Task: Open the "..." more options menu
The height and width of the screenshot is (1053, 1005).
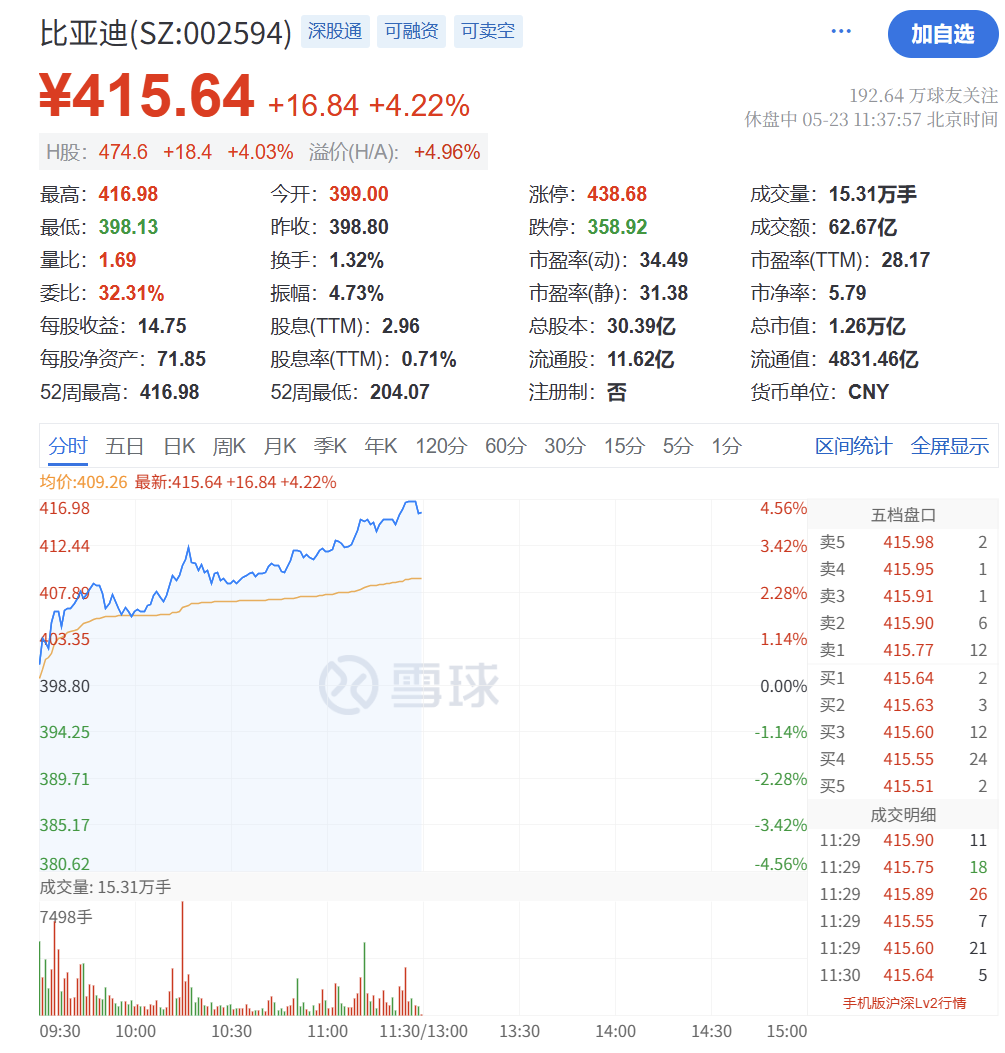Action: click(x=840, y=30)
